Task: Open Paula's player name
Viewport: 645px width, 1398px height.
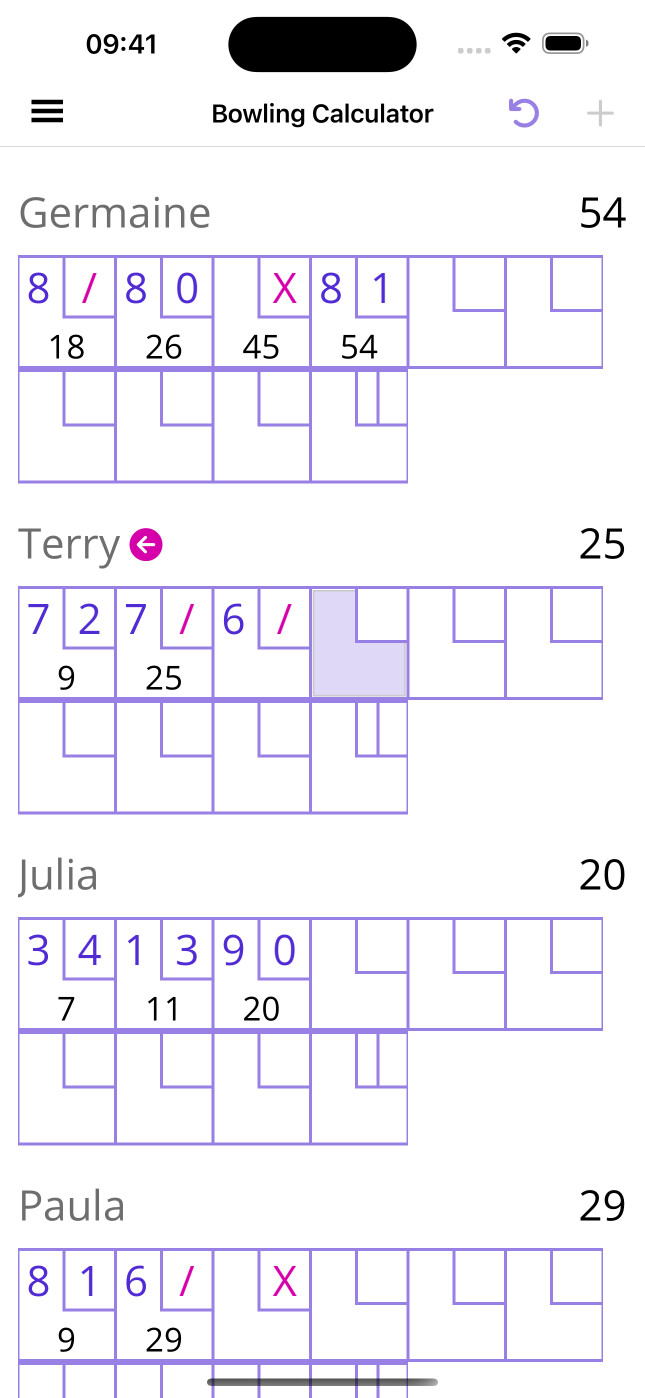Action: [x=72, y=1206]
